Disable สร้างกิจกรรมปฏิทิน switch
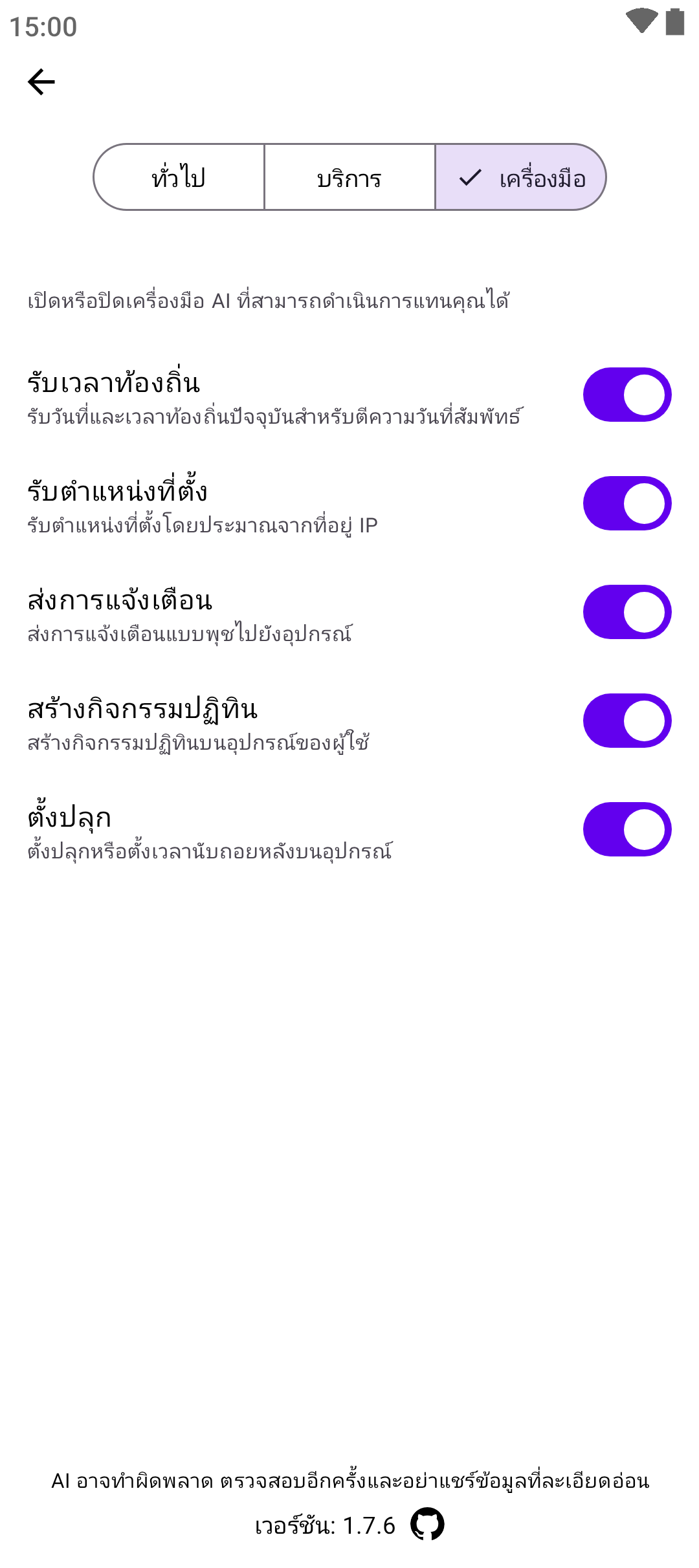Image resolution: width=699 pixels, height=1568 pixels. 627,721
